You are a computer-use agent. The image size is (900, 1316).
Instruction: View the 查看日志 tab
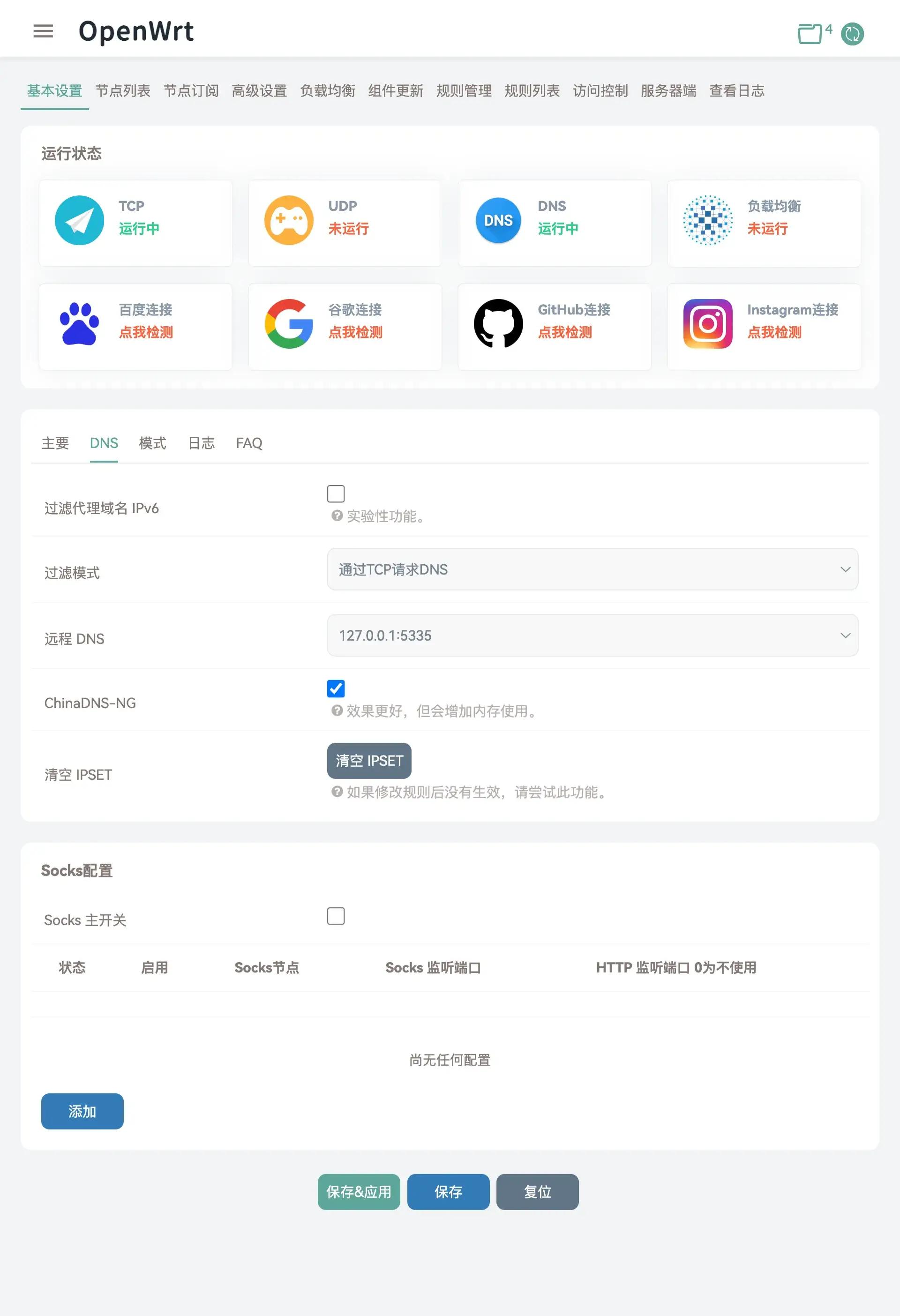736,90
